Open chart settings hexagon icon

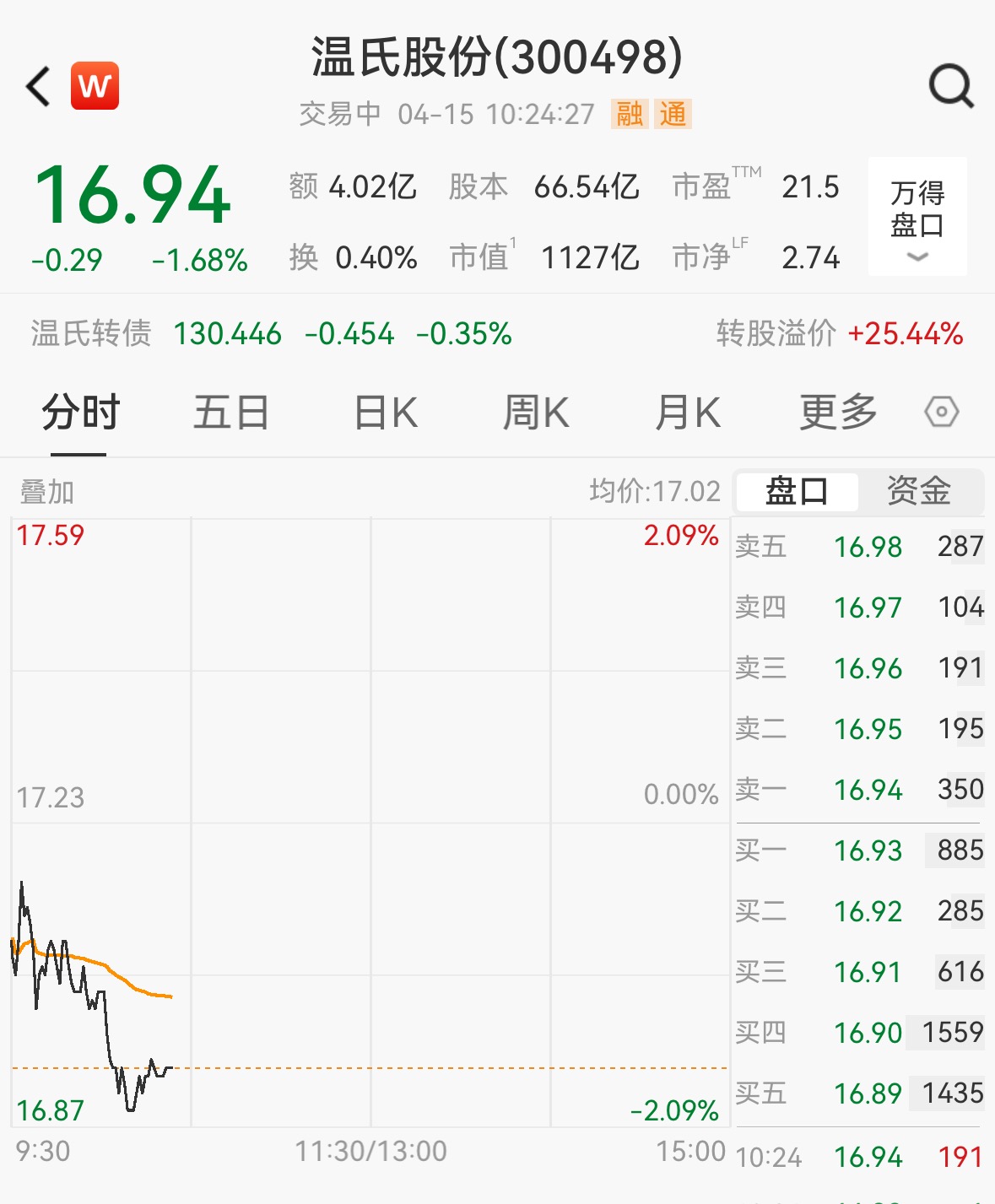[x=941, y=413]
